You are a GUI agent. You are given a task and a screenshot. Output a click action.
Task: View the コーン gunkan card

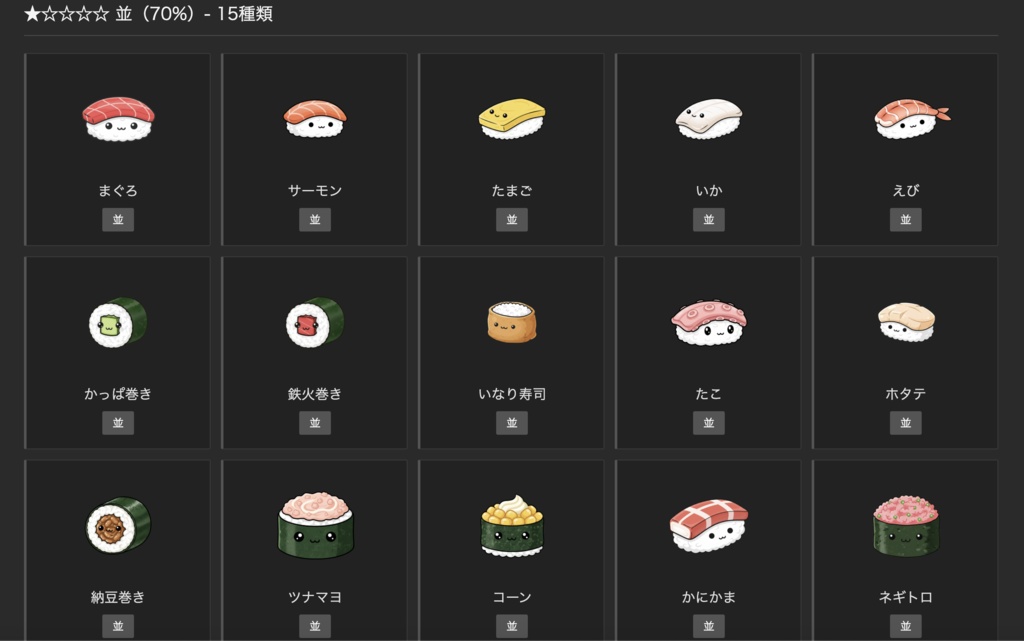(x=512, y=550)
